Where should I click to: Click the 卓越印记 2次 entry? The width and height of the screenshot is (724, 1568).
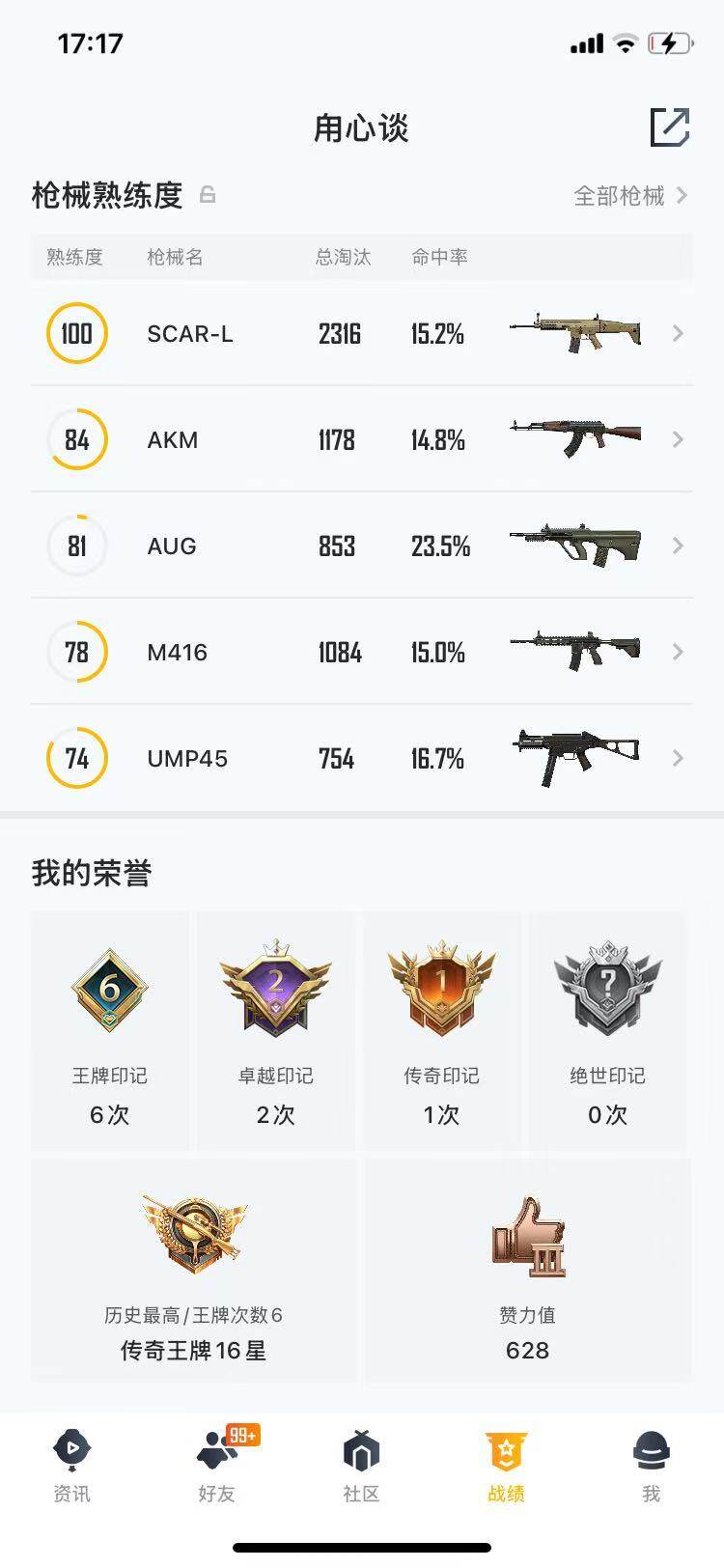point(275,1023)
